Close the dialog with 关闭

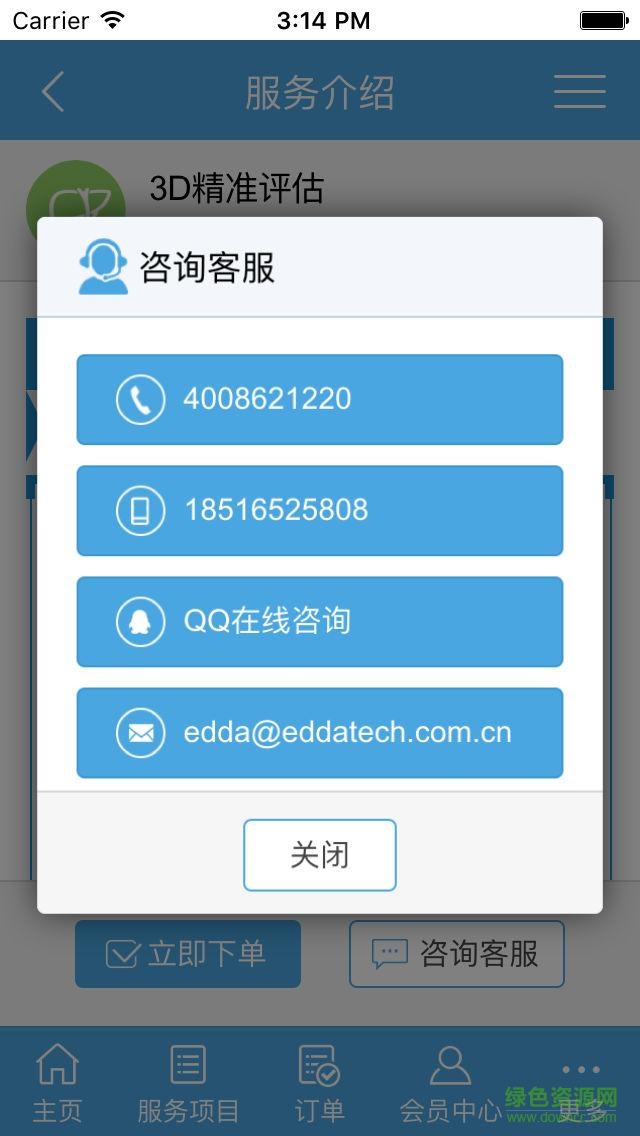(319, 855)
